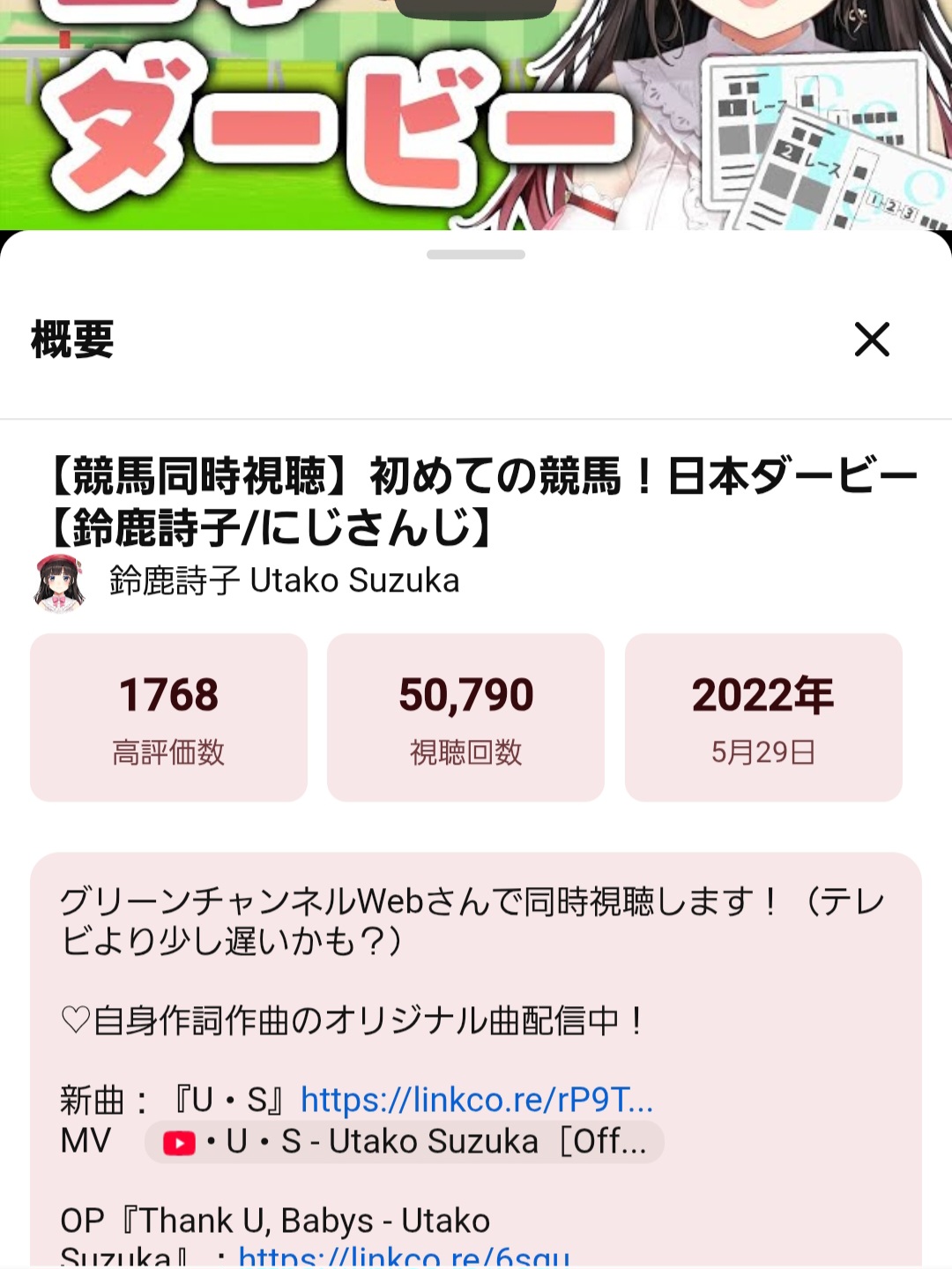This screenshot has width=952, height=1269.
Task: Tap the video player above the description
Action: 476,115
